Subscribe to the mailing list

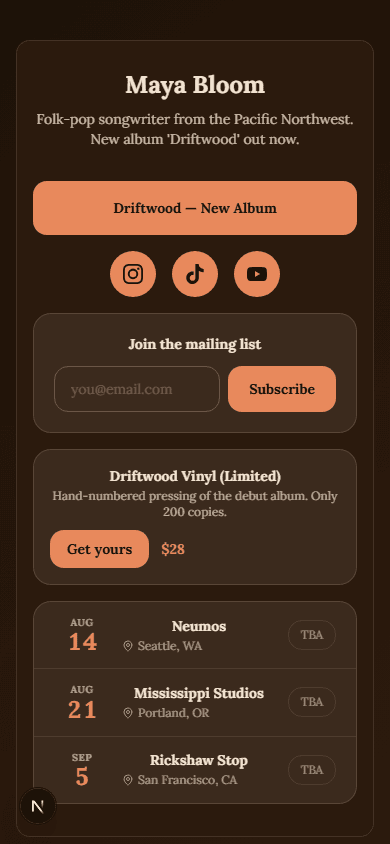tap(282, 389)
